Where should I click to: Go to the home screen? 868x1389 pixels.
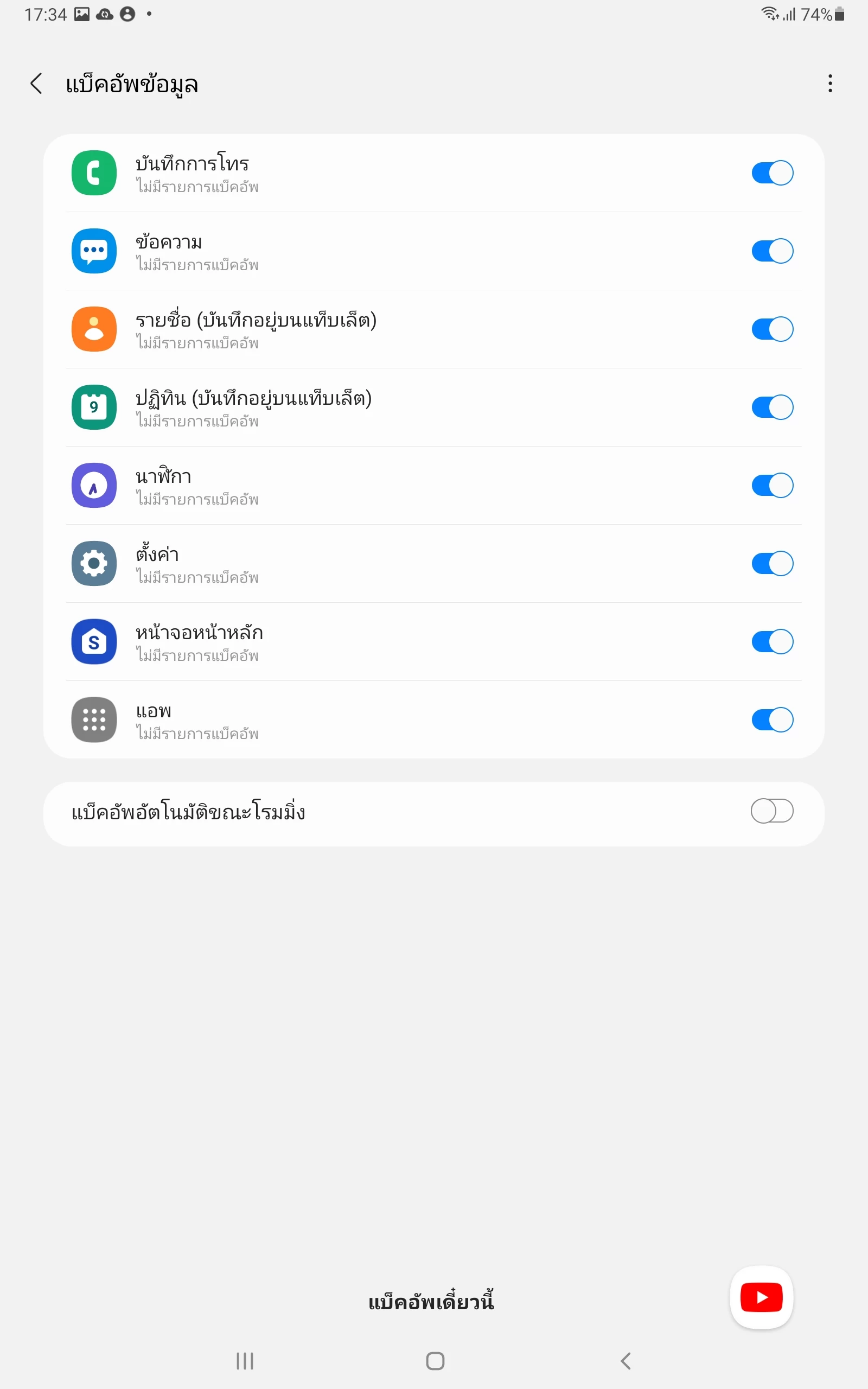click(435, 1361)
